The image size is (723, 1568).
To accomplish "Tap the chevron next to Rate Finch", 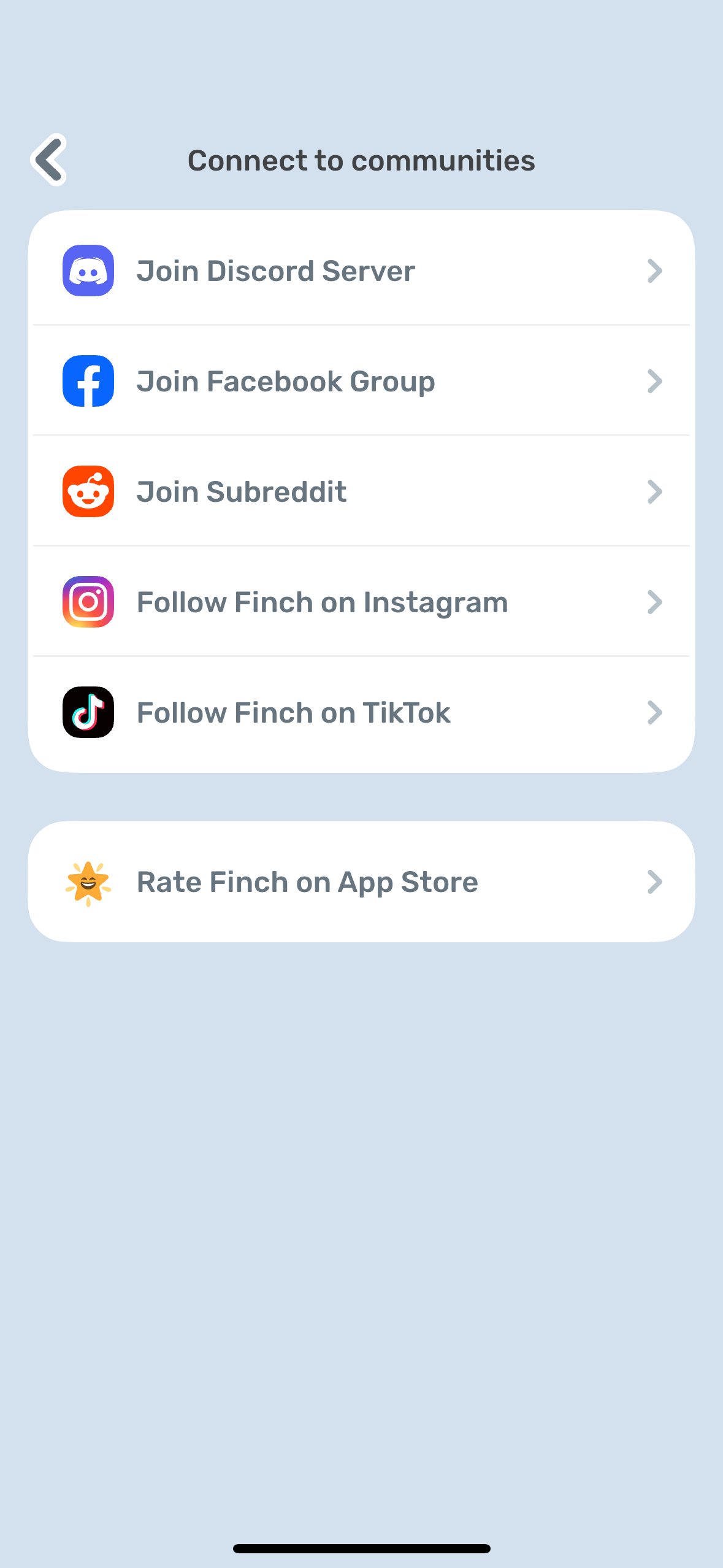I will [x=656, y=881].
